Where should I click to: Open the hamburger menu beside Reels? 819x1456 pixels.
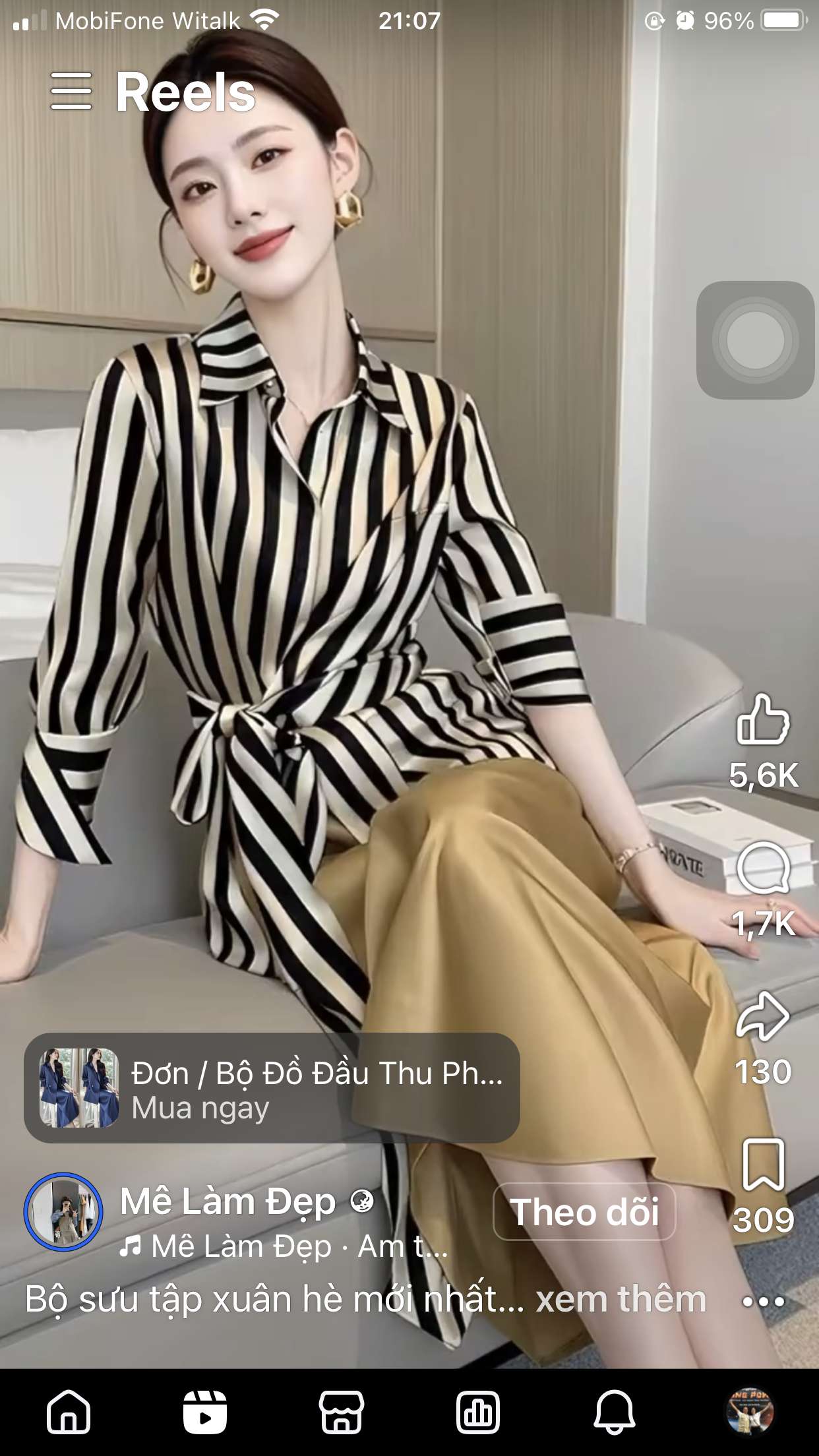pos(71,91)
